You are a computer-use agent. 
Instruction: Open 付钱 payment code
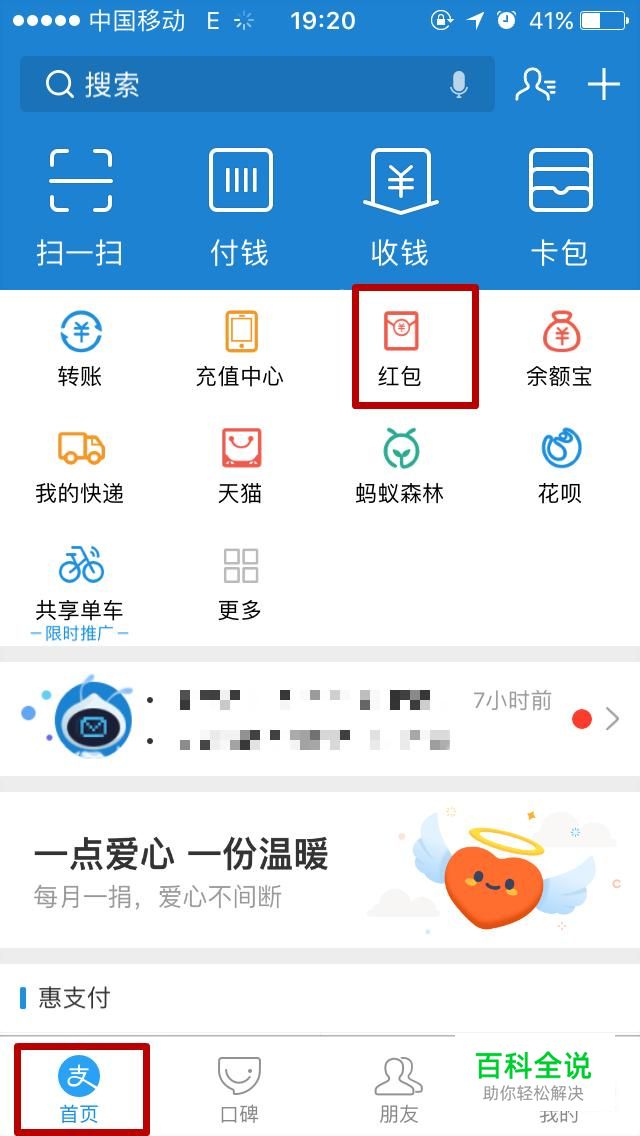240,207
